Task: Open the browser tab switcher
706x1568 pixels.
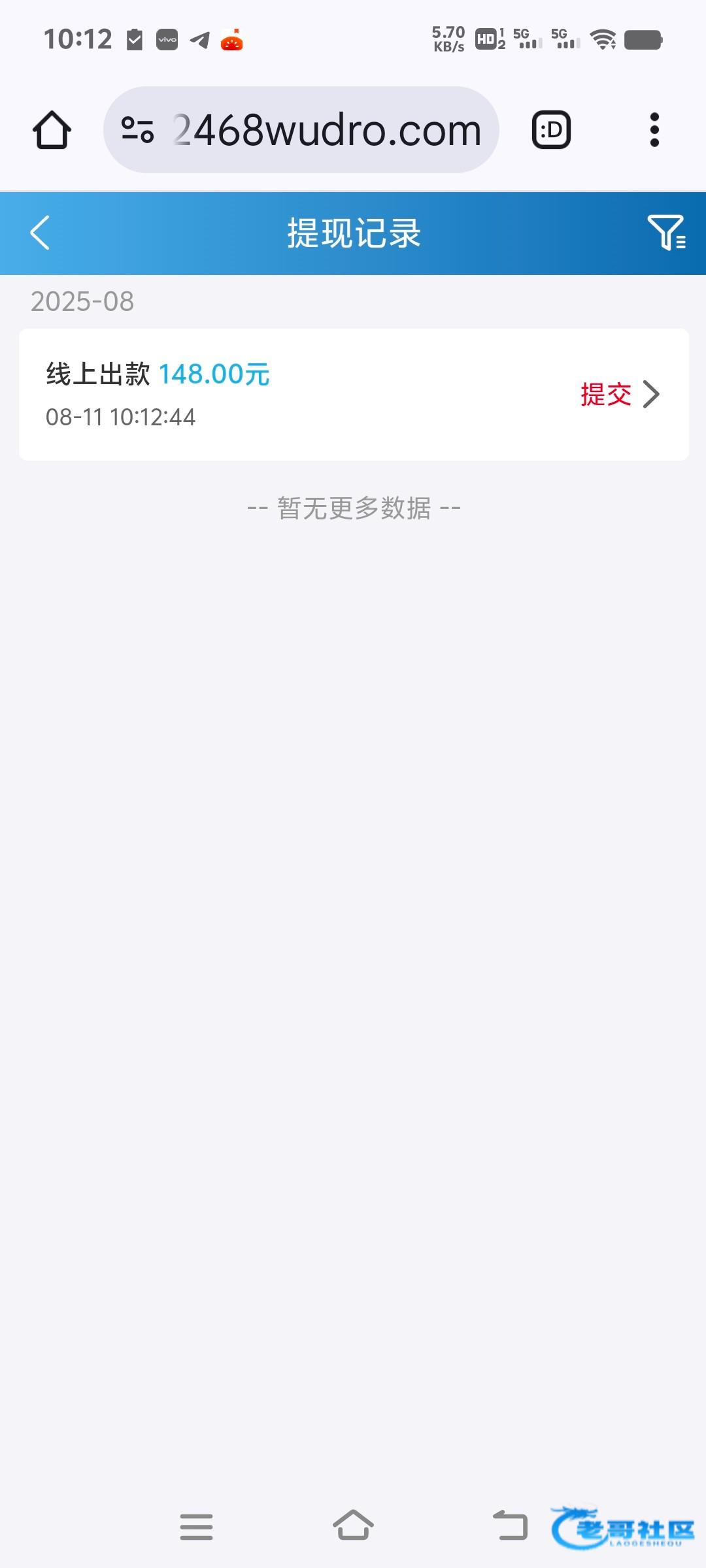Action: (551, 130)
